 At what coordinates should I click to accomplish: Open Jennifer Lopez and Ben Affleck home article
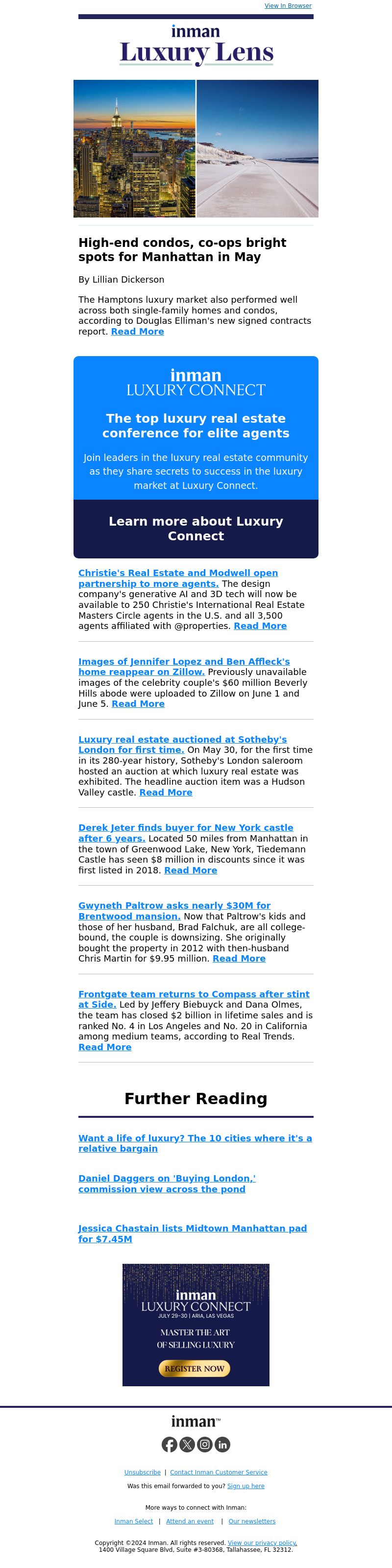coord(183,662)
